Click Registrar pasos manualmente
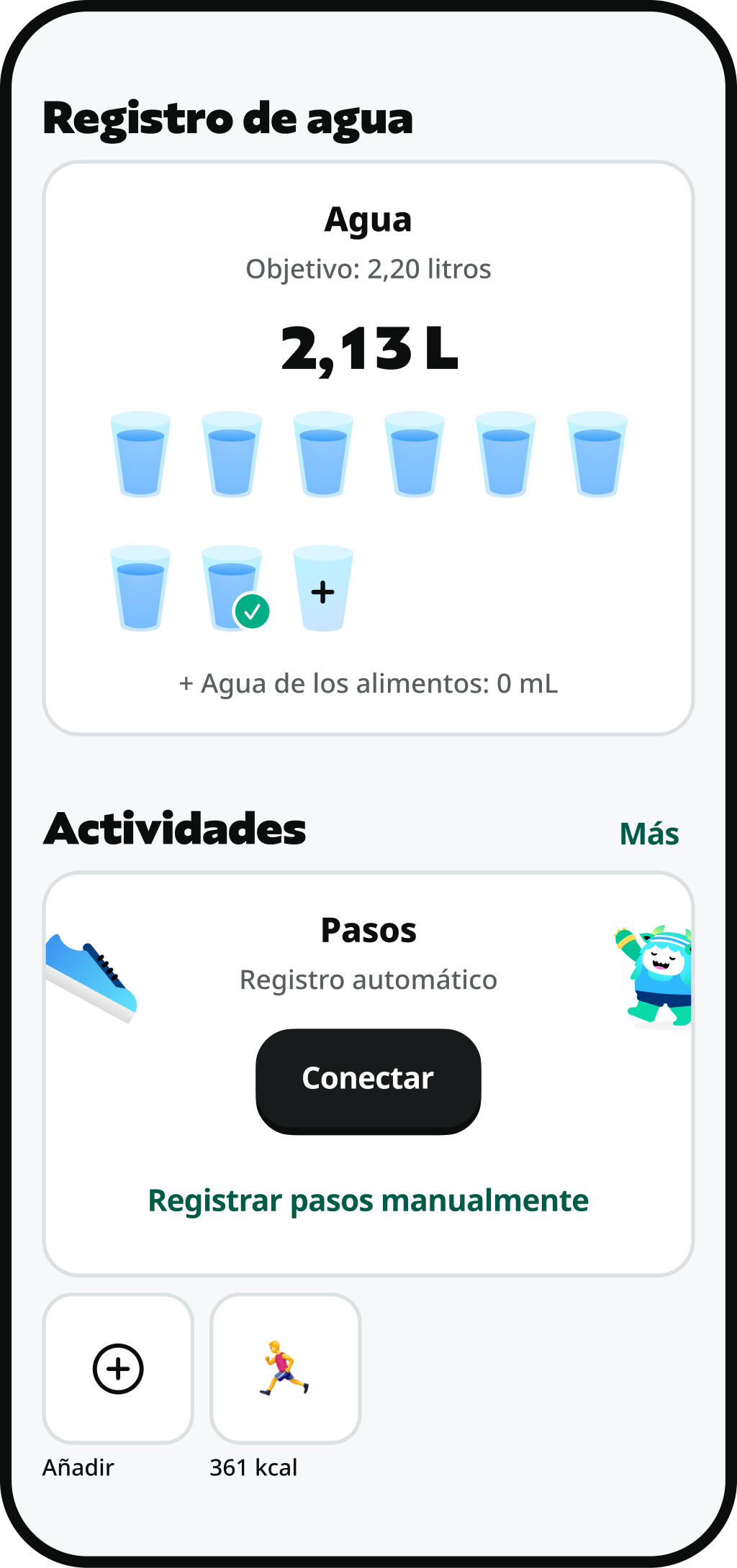The width and height of the screenshot is (737, 1568). tap(368, 1200)
